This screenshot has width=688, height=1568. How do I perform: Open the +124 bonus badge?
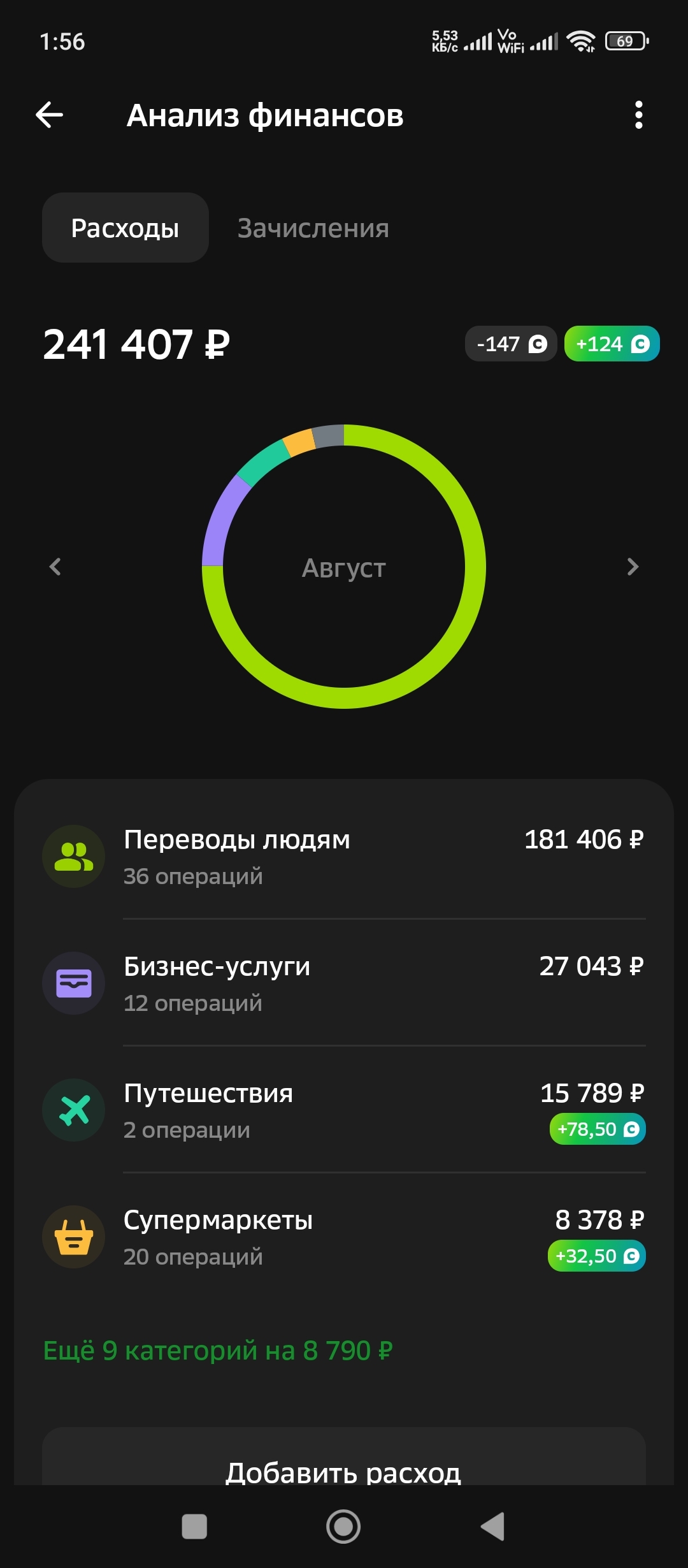612,344
